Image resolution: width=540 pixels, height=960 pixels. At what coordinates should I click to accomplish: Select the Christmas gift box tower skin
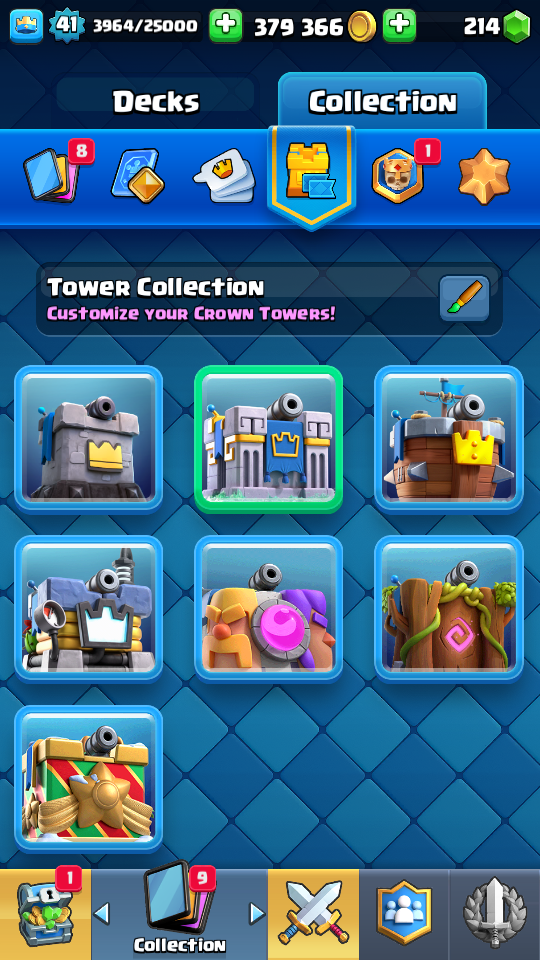89,779
